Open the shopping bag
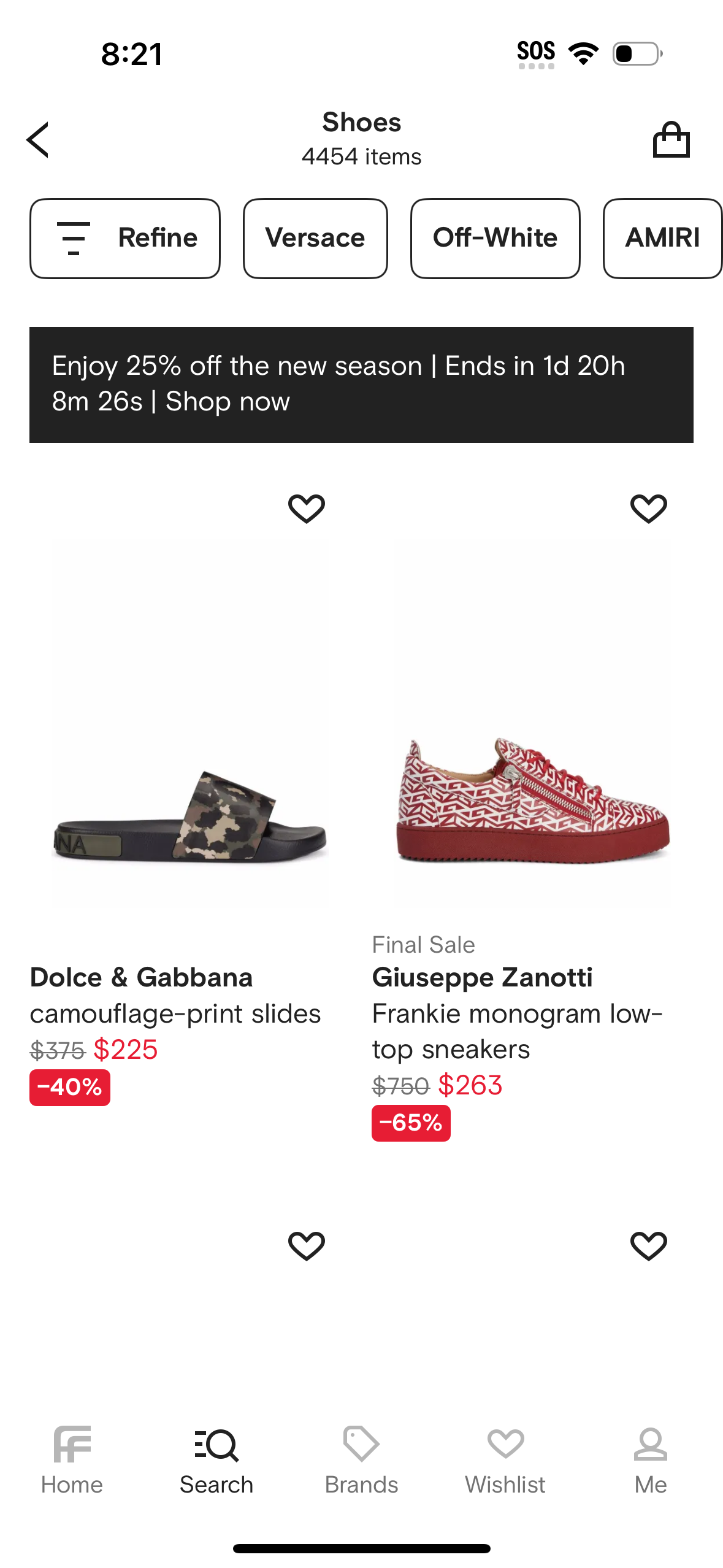Viewport: 723px width, 1568px height. point(672,140)
